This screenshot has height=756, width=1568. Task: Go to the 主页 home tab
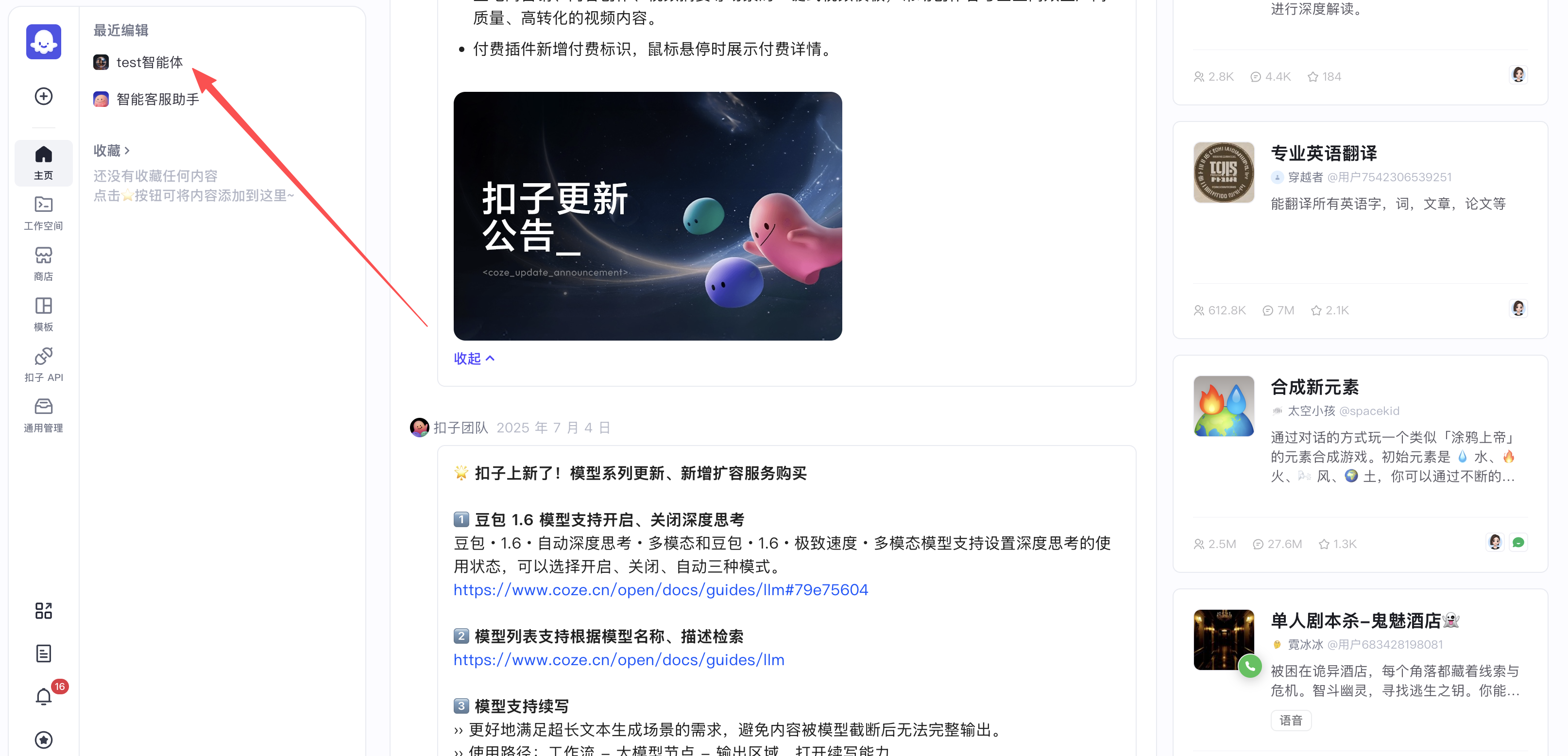tap(43, 162)
